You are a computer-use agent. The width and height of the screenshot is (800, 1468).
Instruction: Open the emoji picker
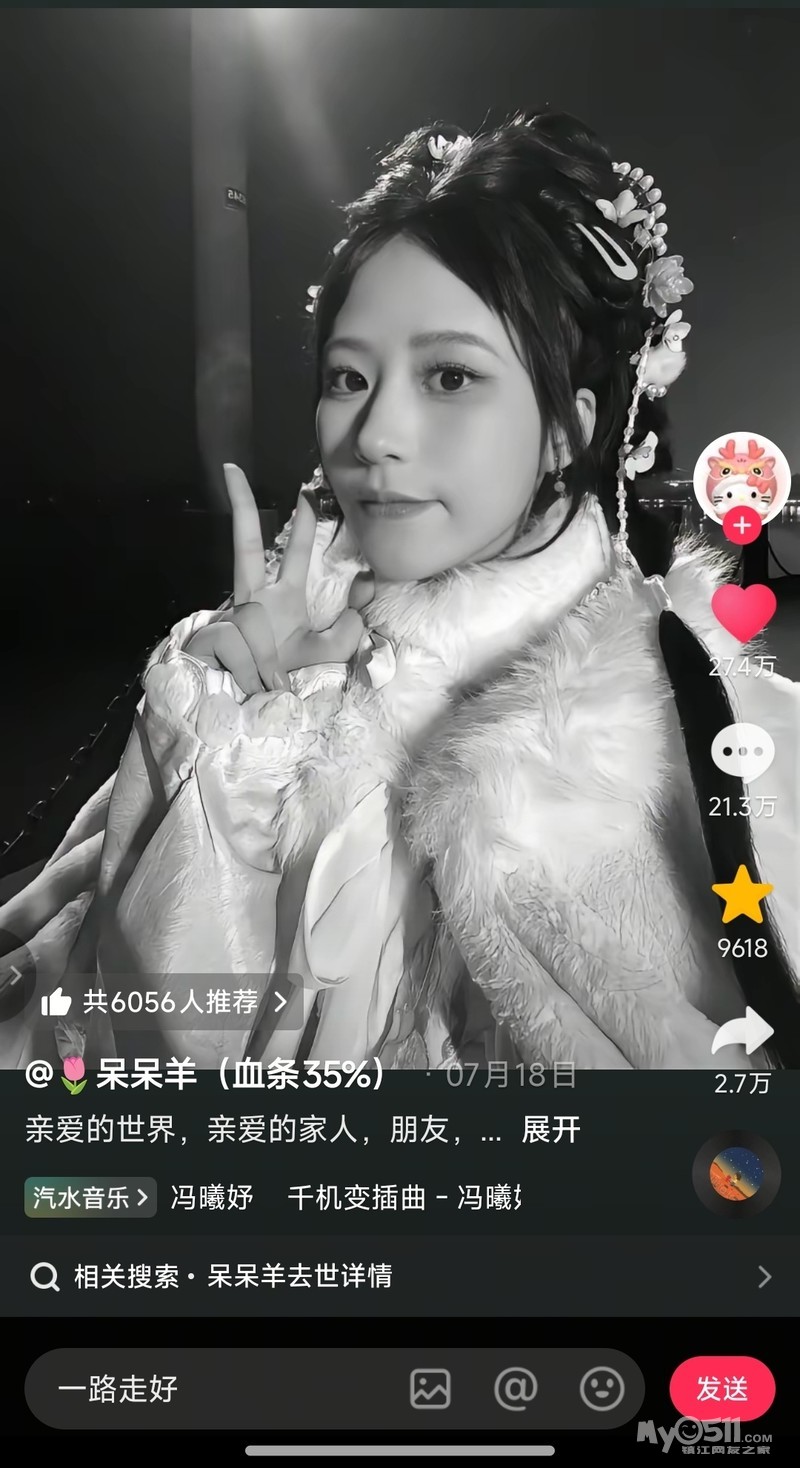click(x=602, y=1389)
